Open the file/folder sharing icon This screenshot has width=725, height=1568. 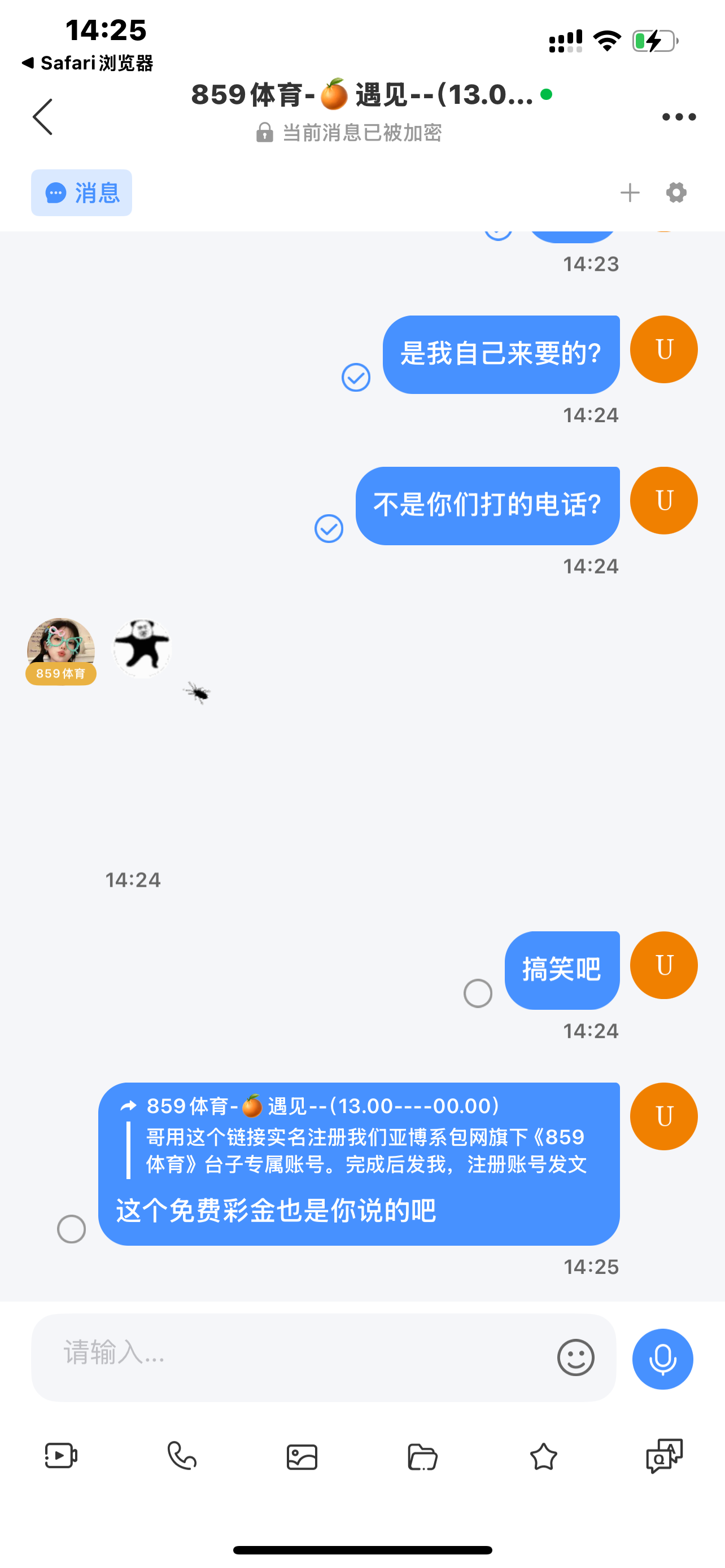coord(423,1457)
